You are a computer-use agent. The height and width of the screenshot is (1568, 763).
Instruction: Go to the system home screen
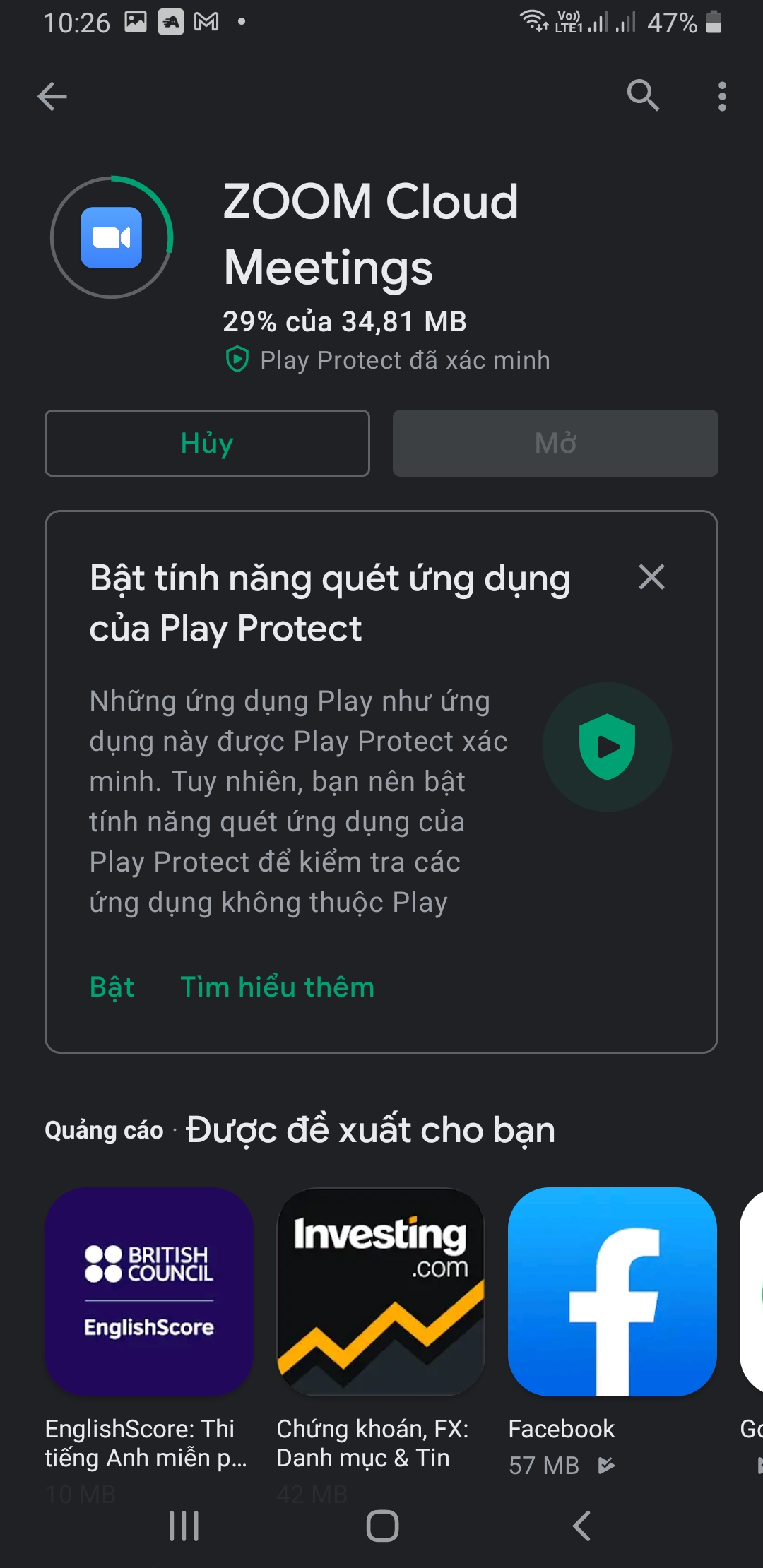382,1526
